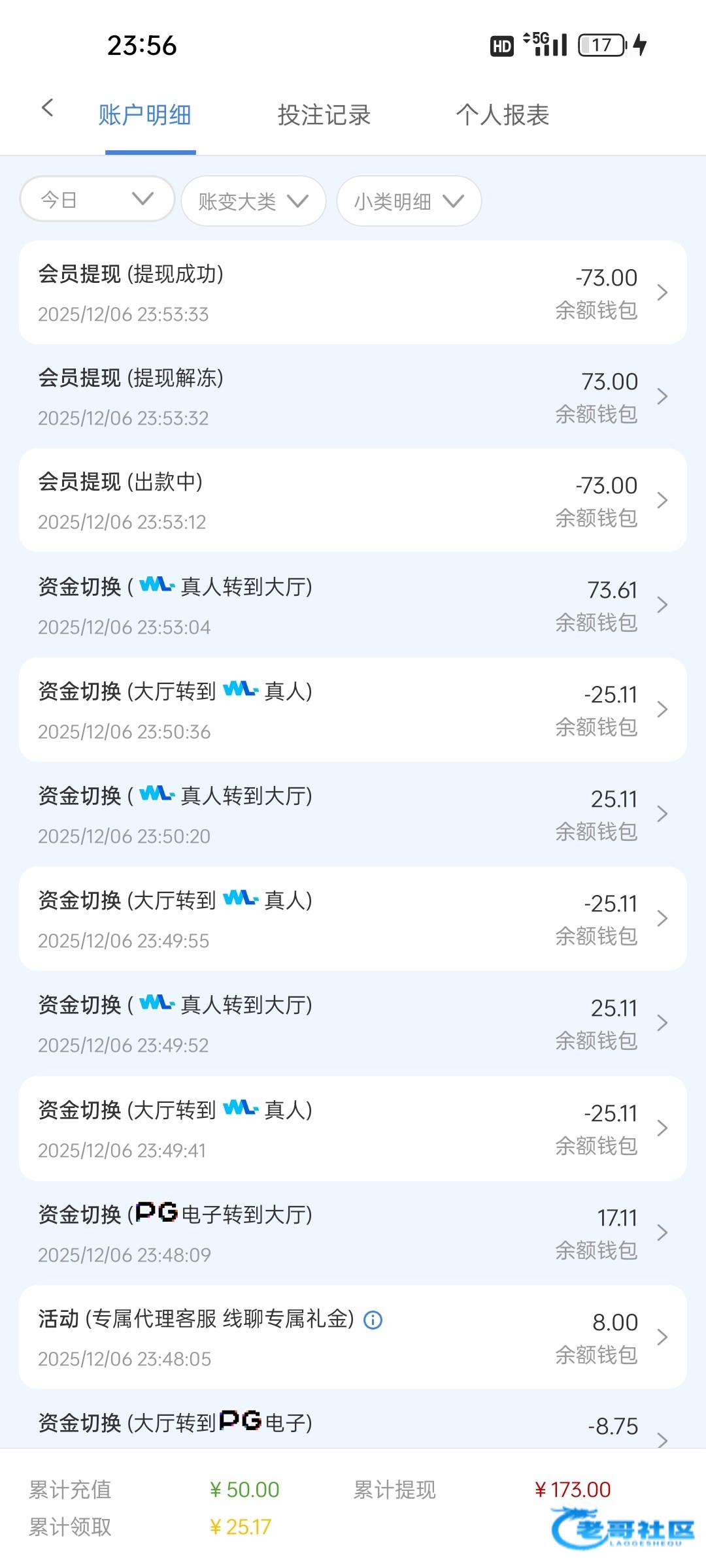Open the 大厅转到真人 record at 23:49:41
The image size is (706, 1568).
coord(353,1128)
